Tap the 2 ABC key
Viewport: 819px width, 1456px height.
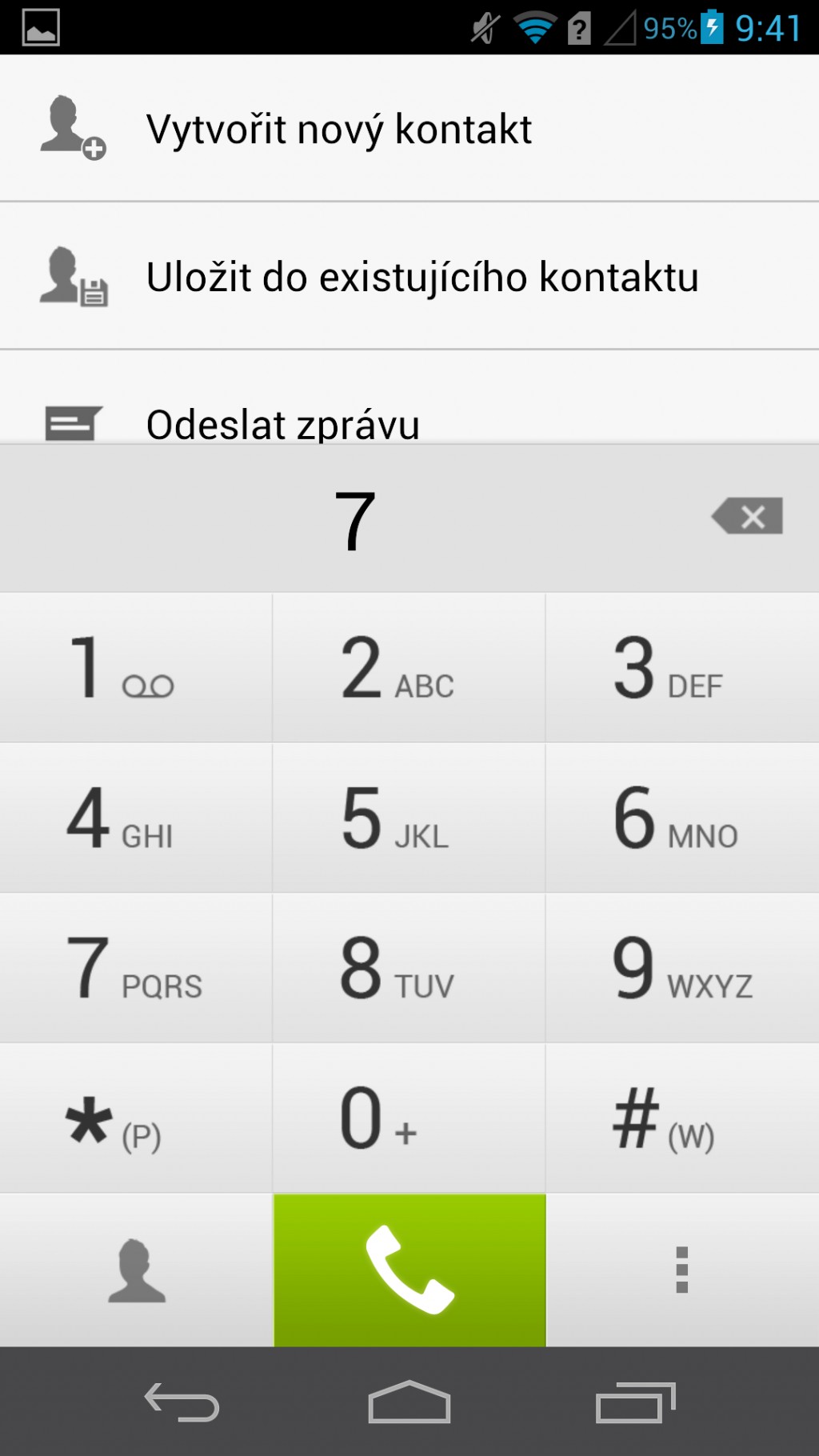click(x=409, y=667)
